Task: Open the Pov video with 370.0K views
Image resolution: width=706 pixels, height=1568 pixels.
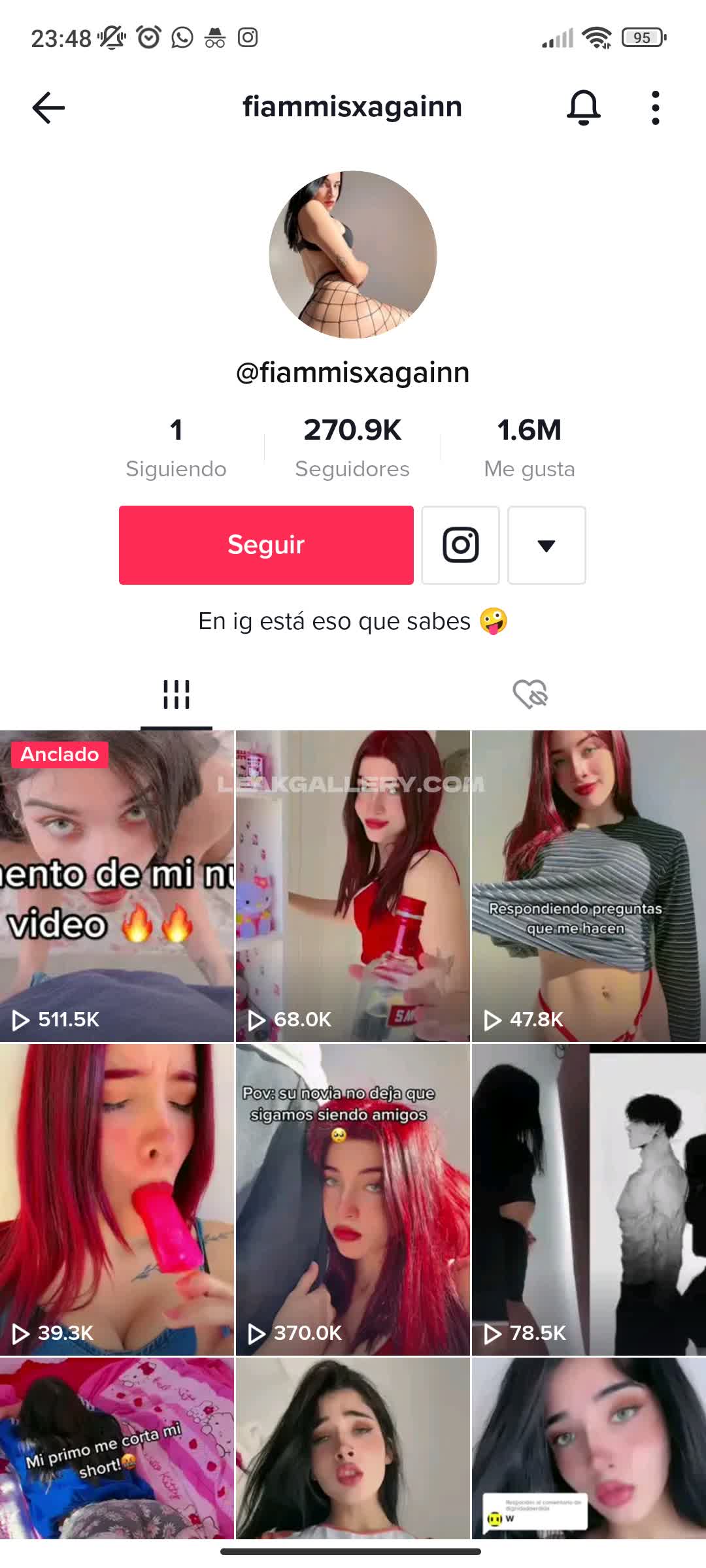Action: pos(352,1199)
